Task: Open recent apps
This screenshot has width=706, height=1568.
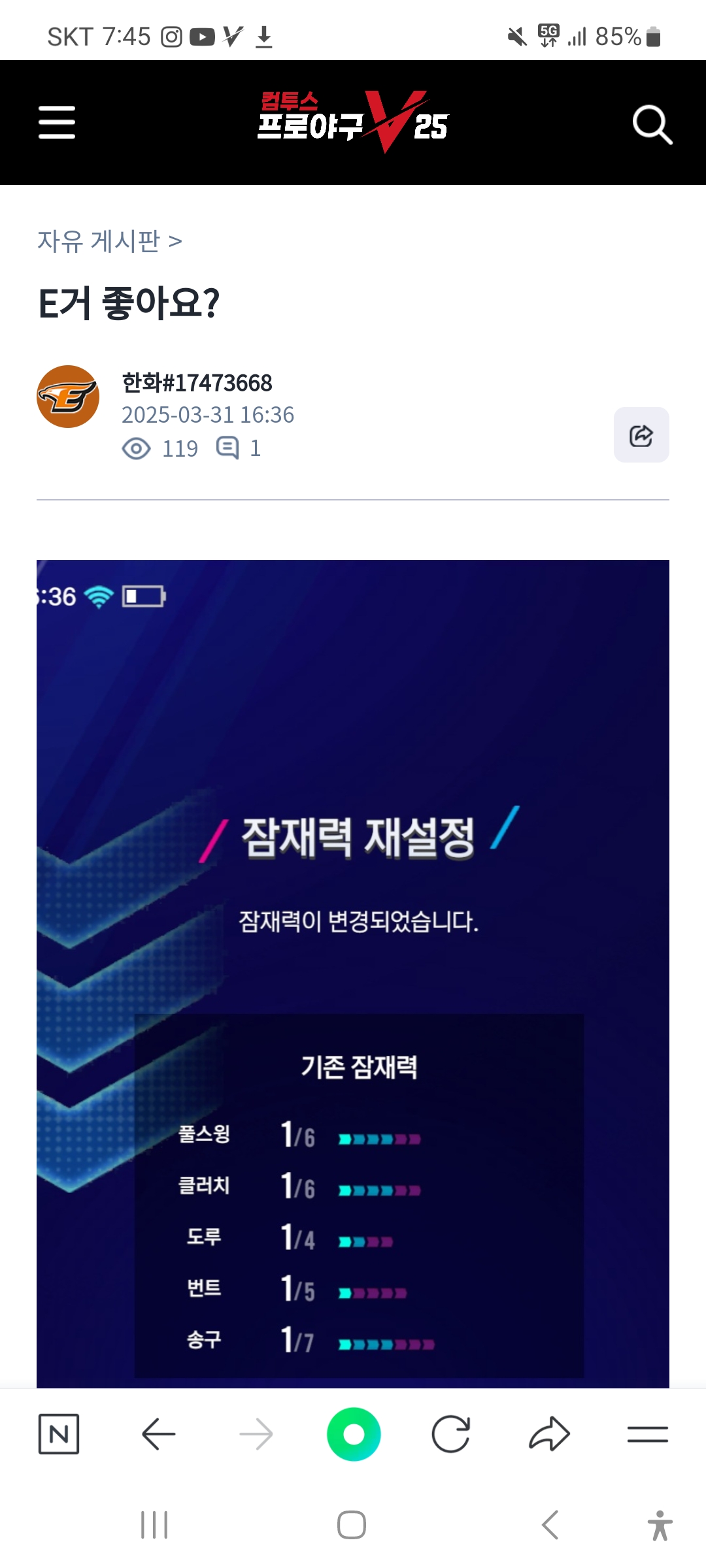Action: [155, 1525]
